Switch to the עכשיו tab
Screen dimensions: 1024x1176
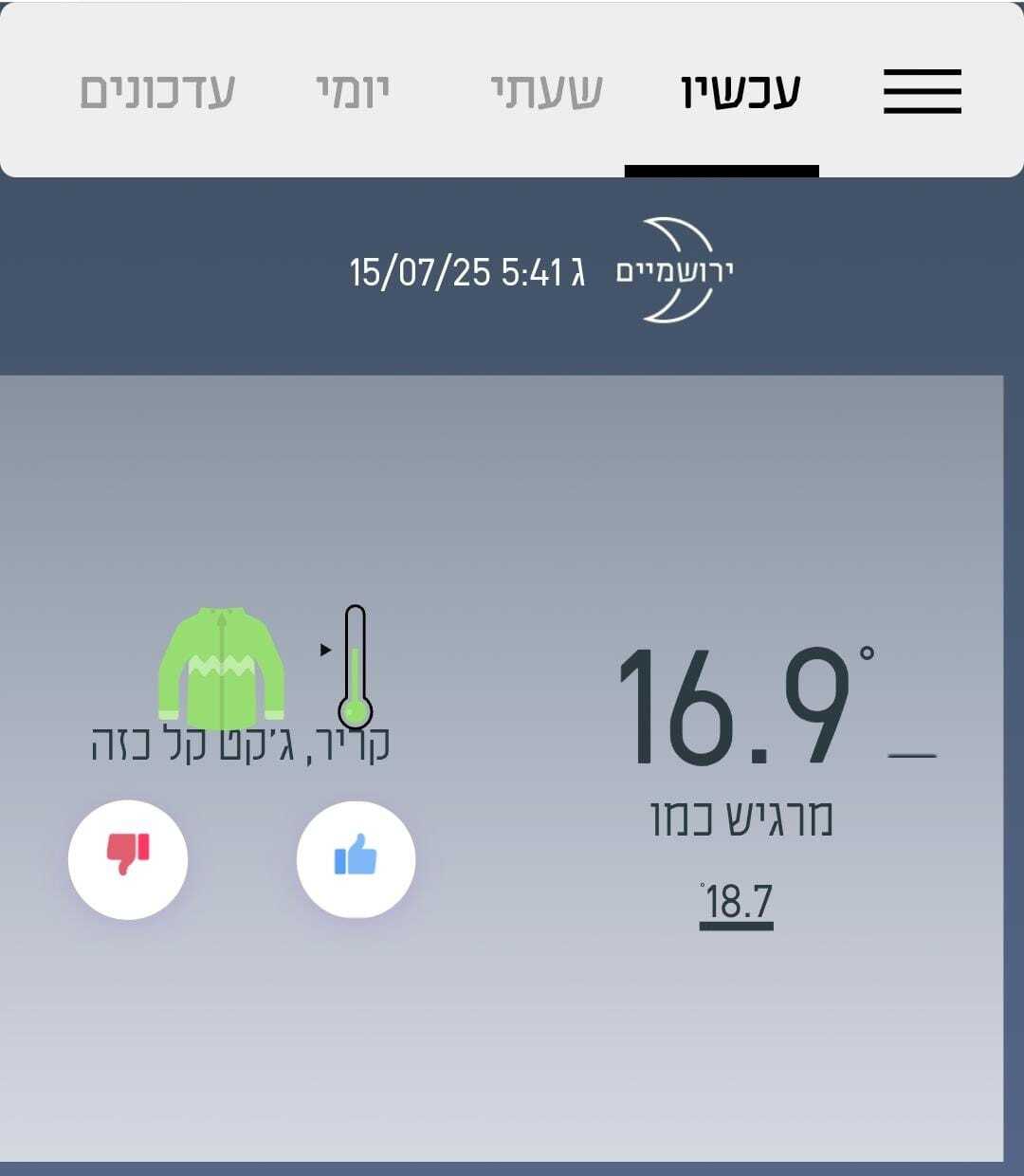coord(741,91)
